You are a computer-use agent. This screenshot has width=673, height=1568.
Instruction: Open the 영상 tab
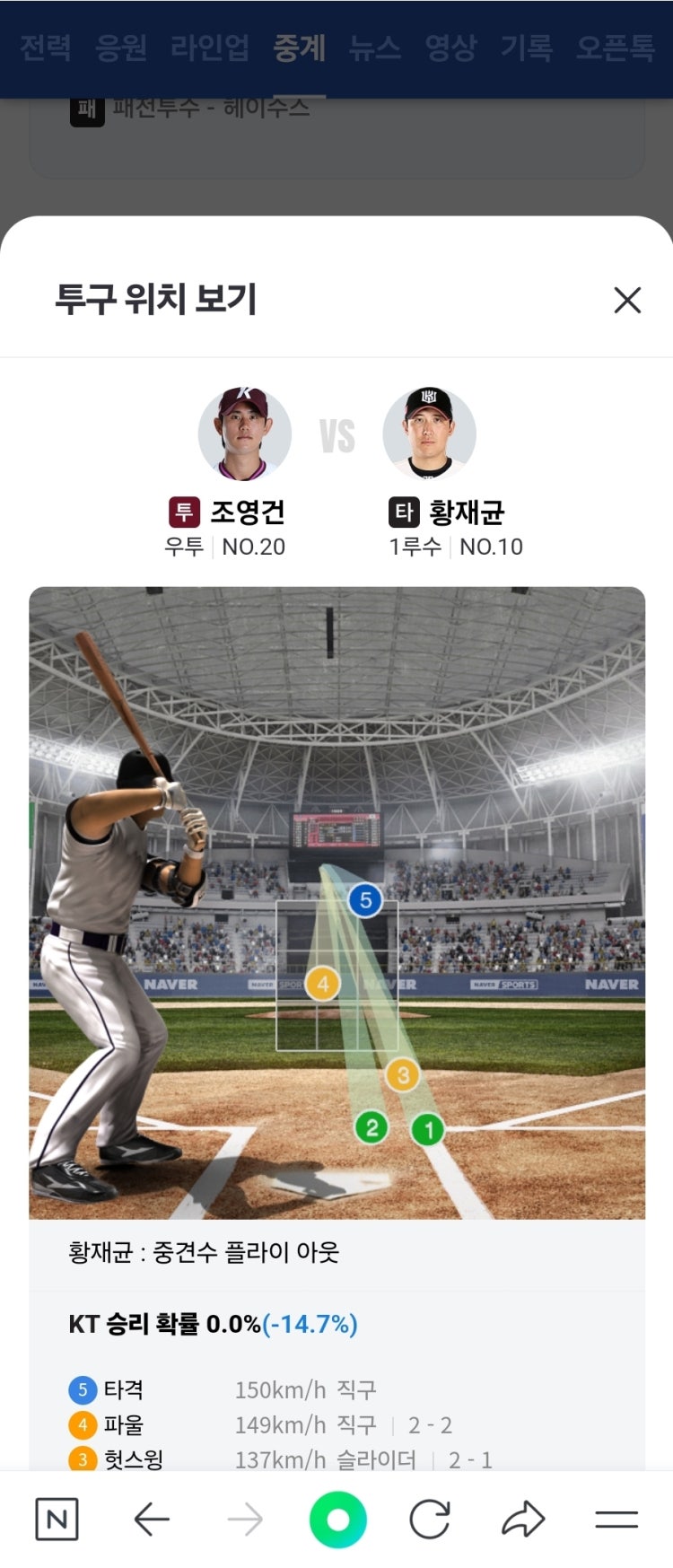coord(450,48)
